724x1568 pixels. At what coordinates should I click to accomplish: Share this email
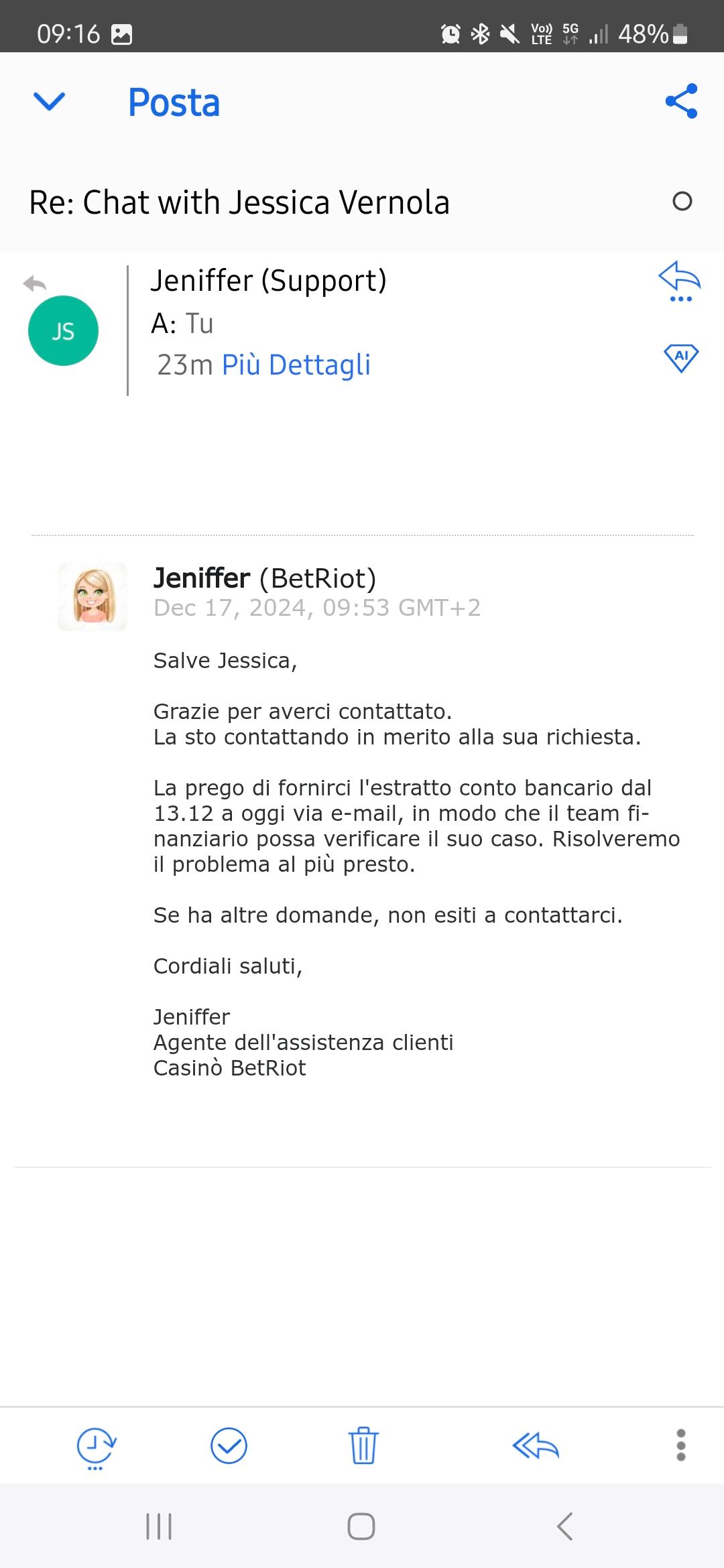[x=681, y=101]
